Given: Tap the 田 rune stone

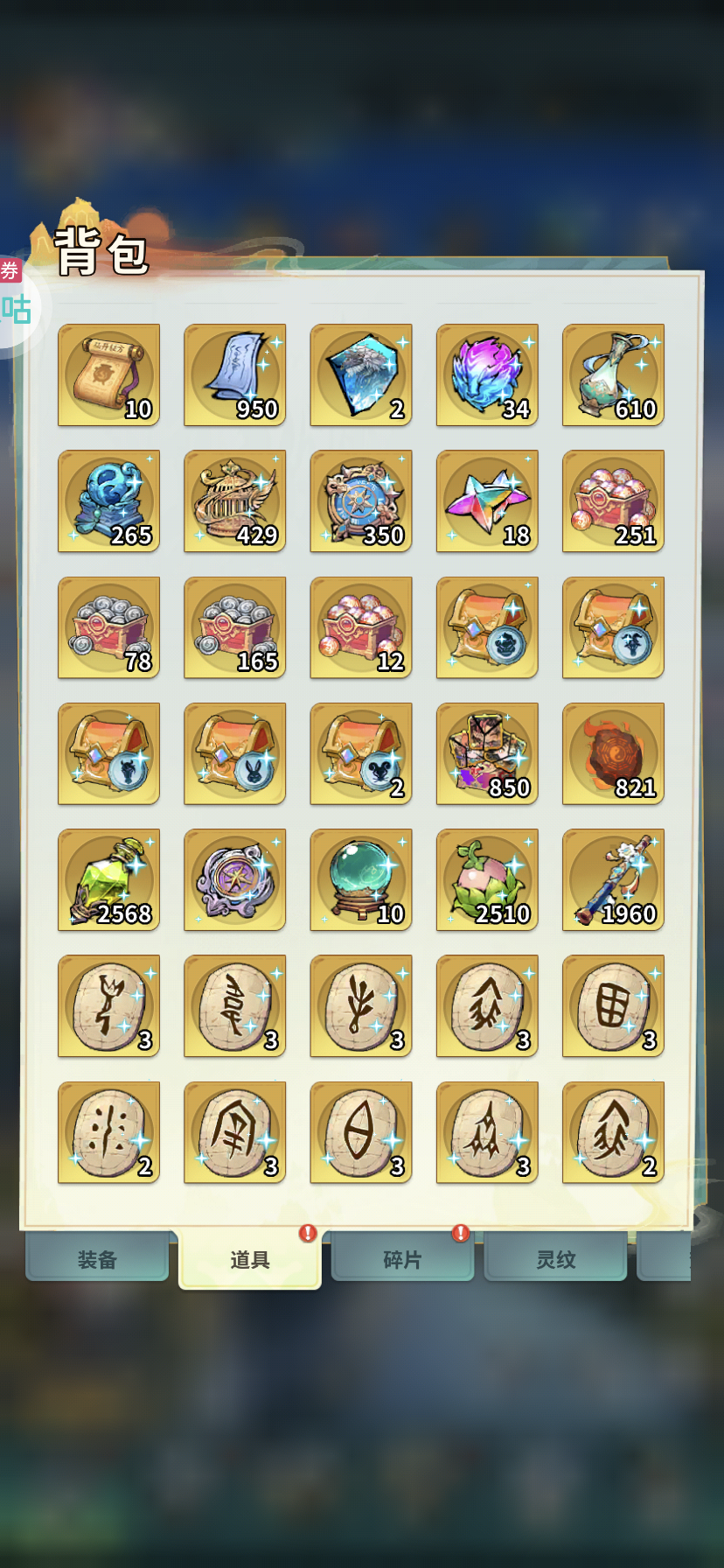Looking at the screenshot, I should [613, 1005].
